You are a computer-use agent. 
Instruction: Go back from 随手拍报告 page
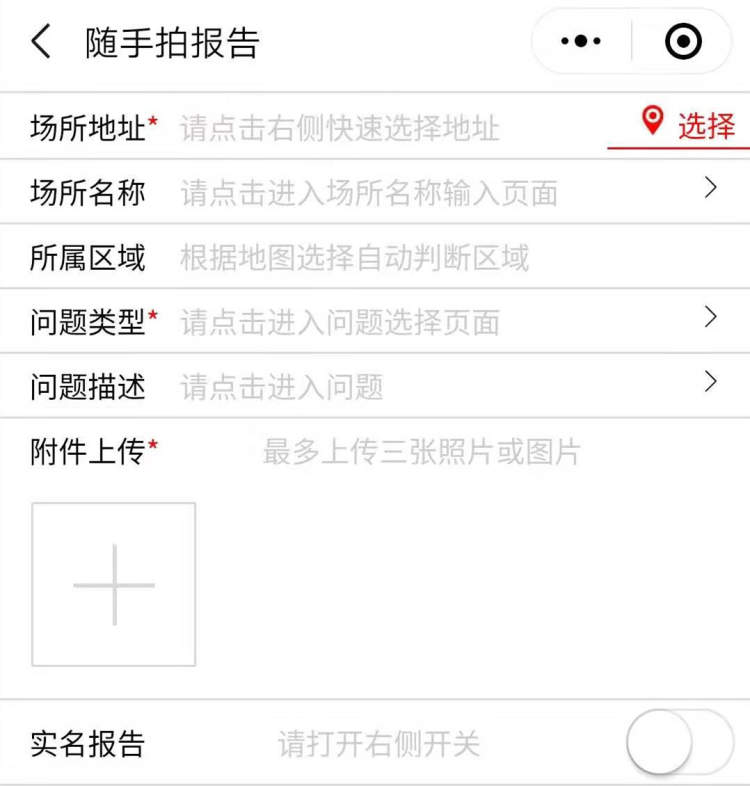(41, 42)
